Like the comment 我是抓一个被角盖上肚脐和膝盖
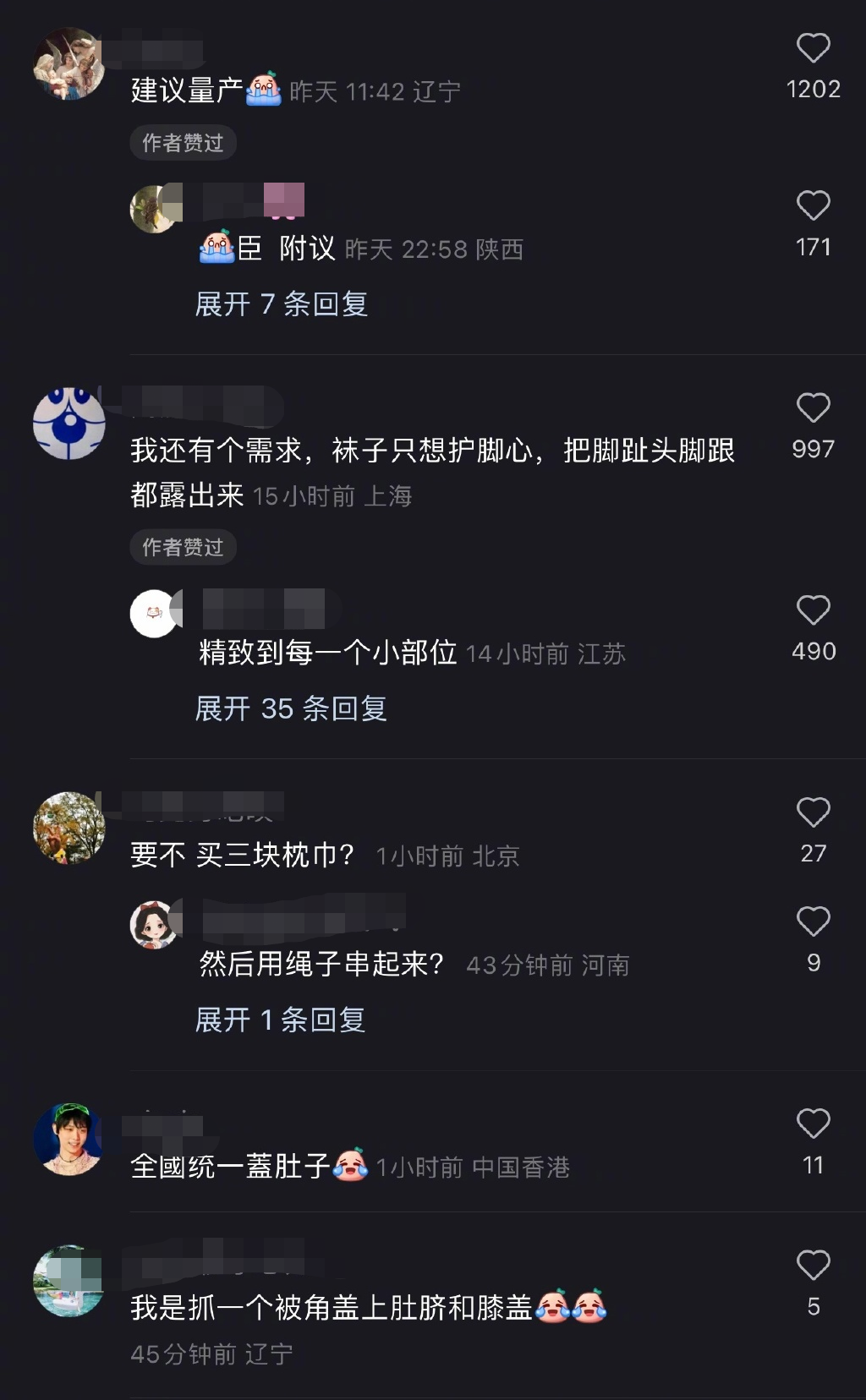 813,1266
